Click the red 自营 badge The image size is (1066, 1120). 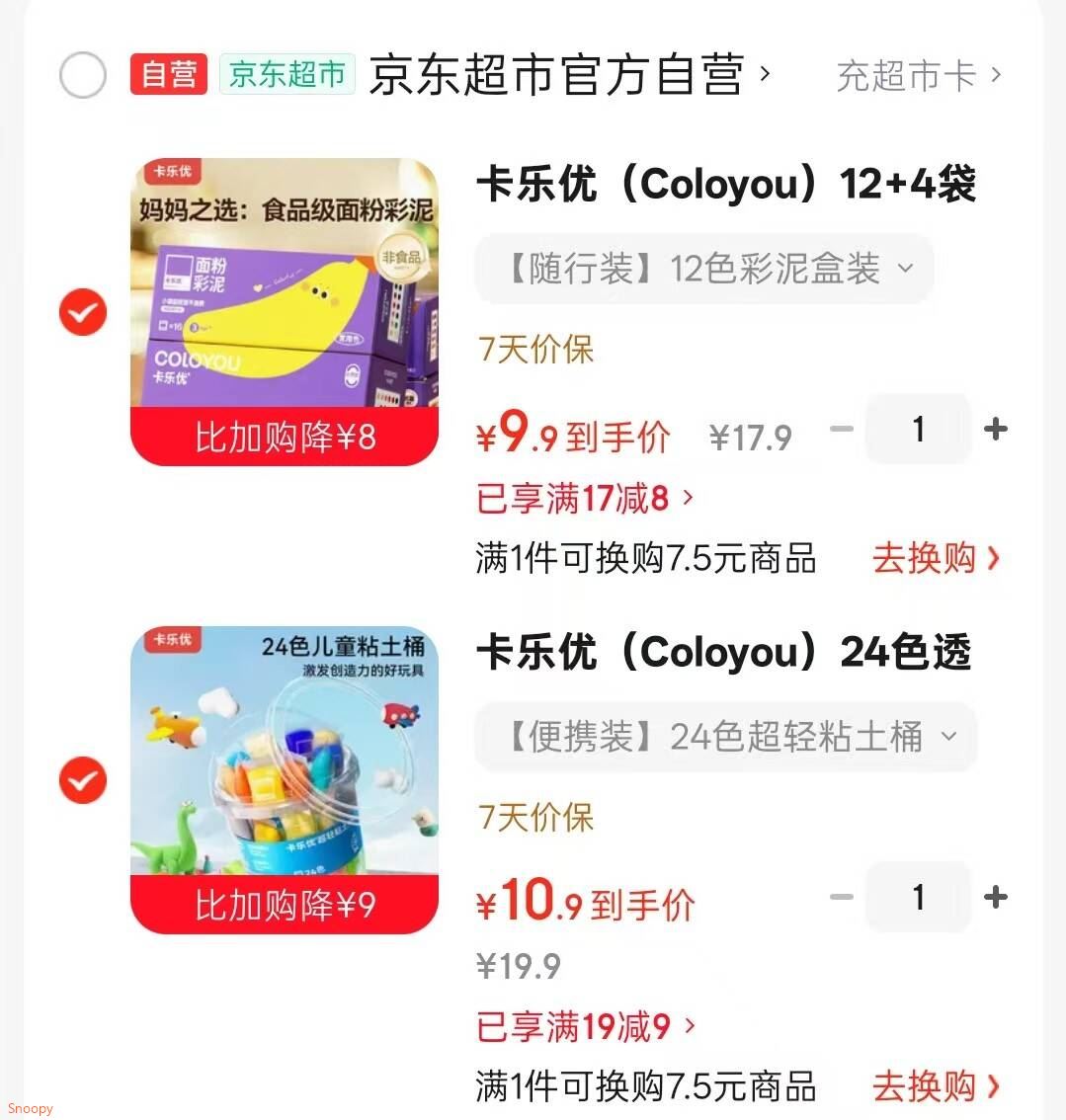168,74
